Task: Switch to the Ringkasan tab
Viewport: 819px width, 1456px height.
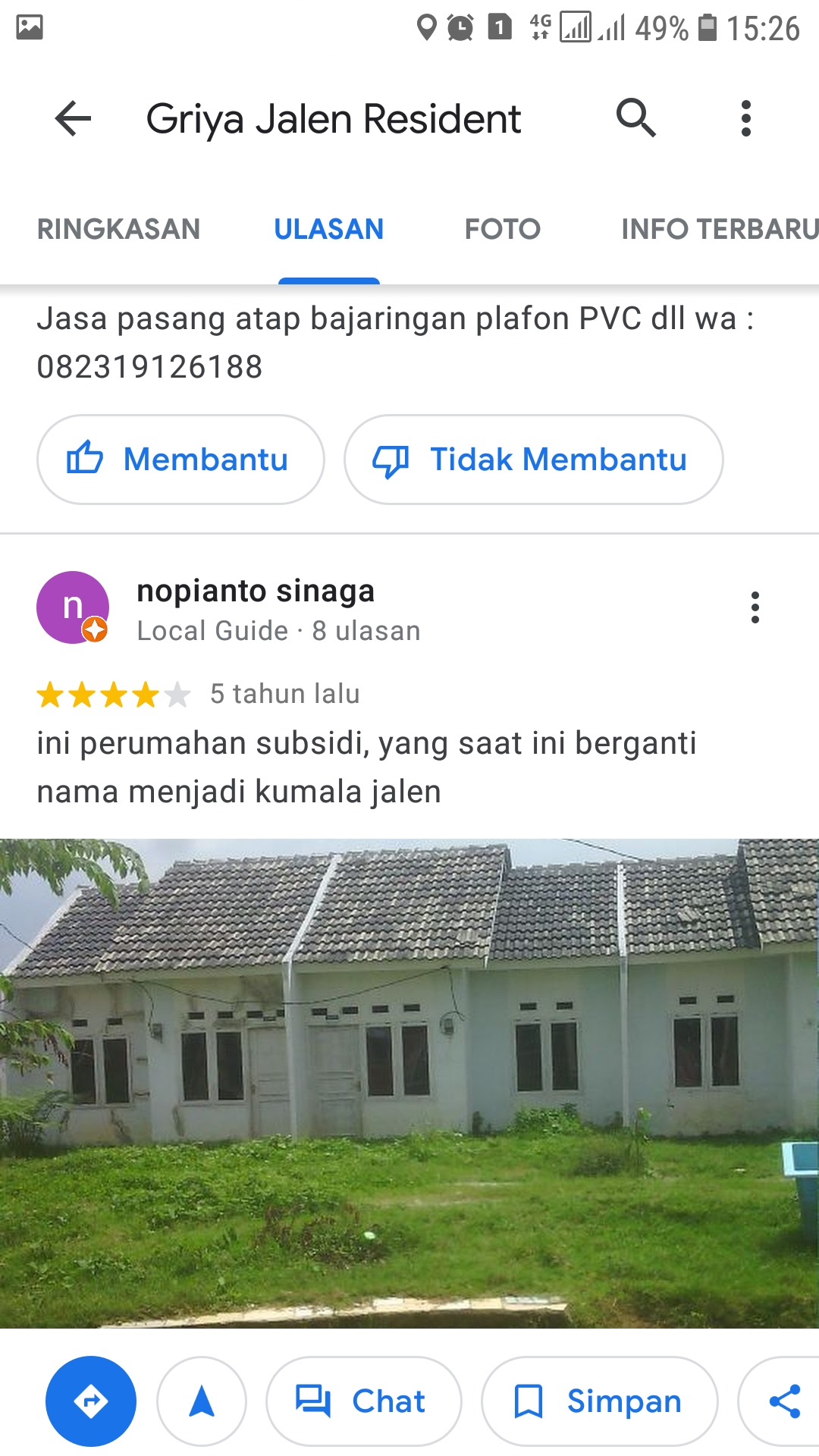Action: tap(118, 229)
